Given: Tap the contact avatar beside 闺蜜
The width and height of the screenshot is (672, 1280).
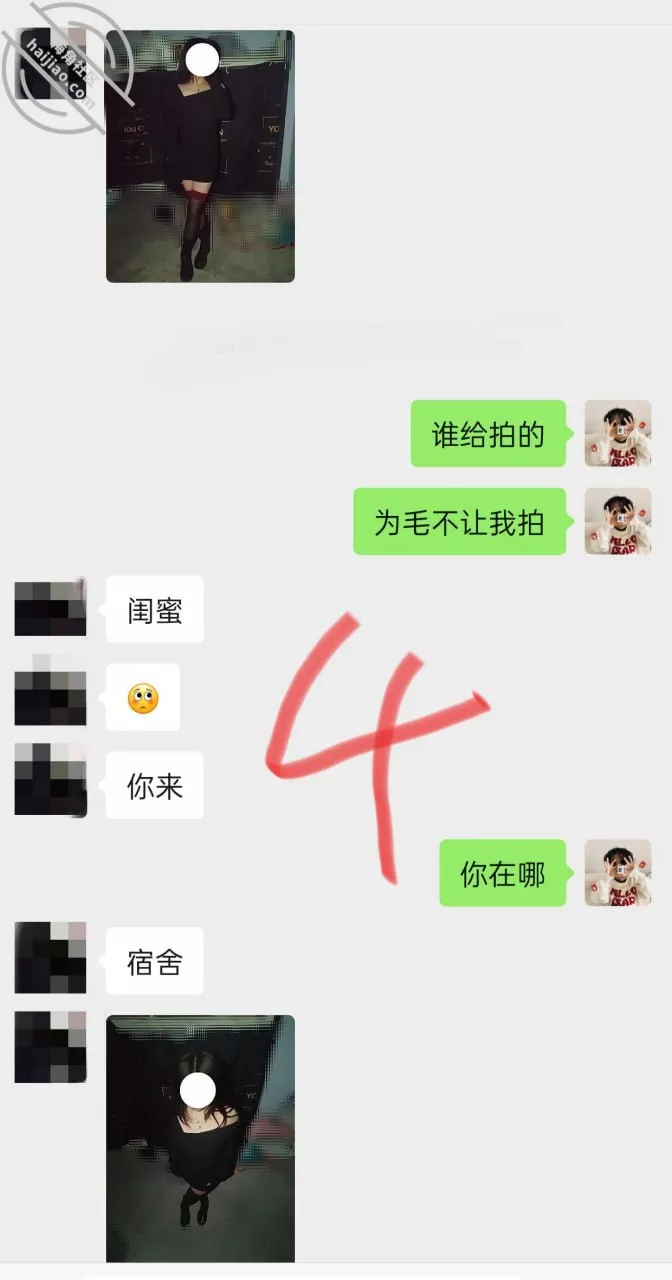Looking at the screenshot, I should 50,608.
